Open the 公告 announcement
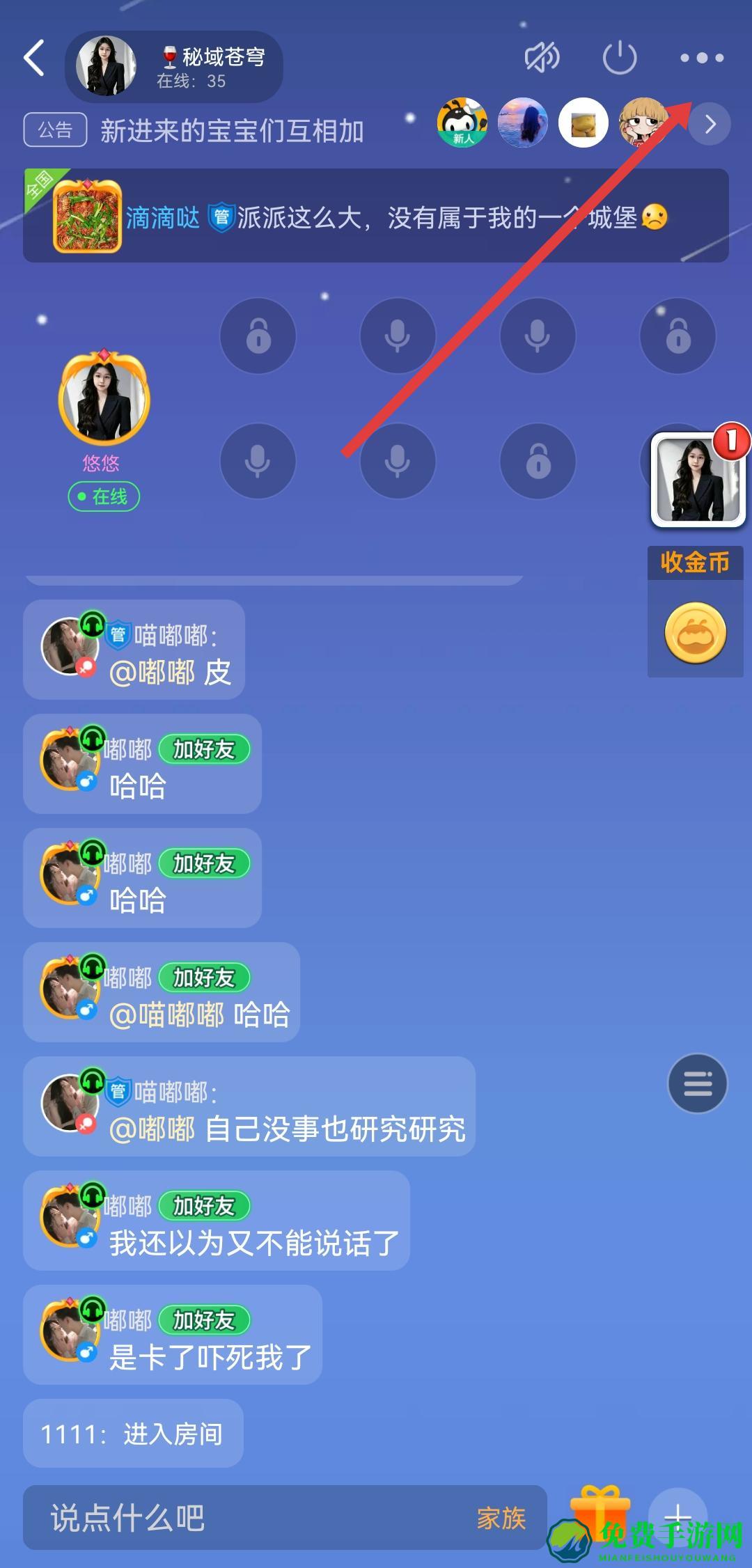752x1568 pixels. coord(55,130)
